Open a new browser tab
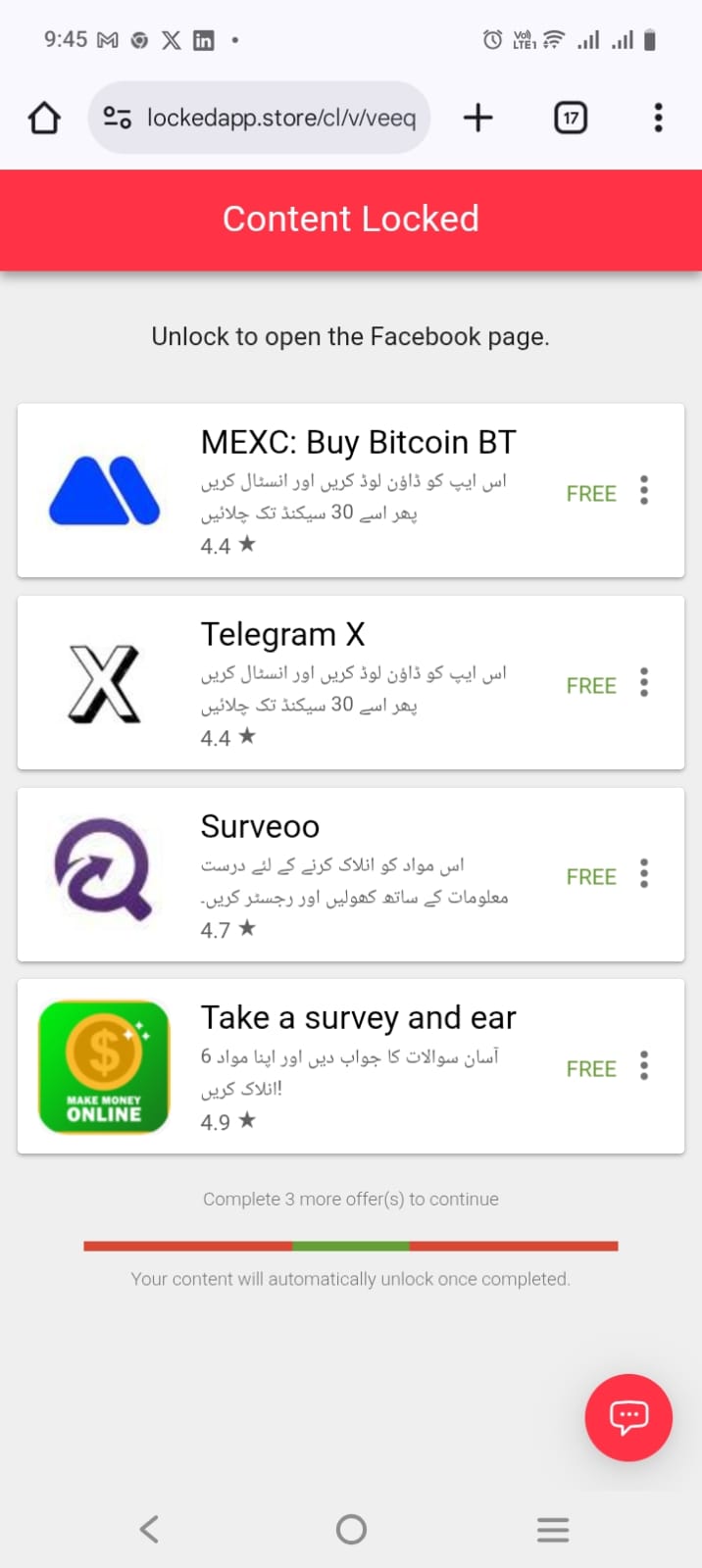Screen dimensions: 702x1568 (x=477, y=119)
